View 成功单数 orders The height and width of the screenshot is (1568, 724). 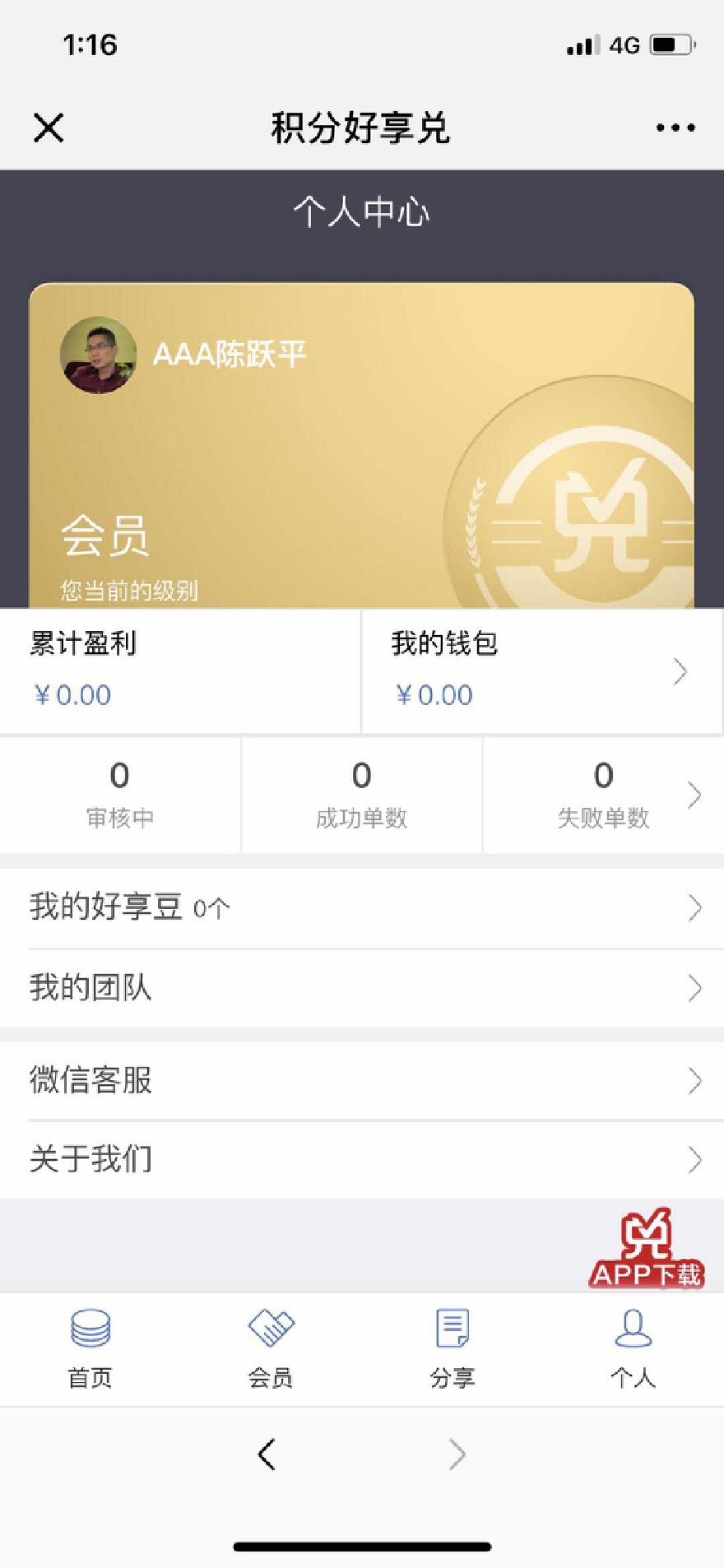click(x=361, y=795)
